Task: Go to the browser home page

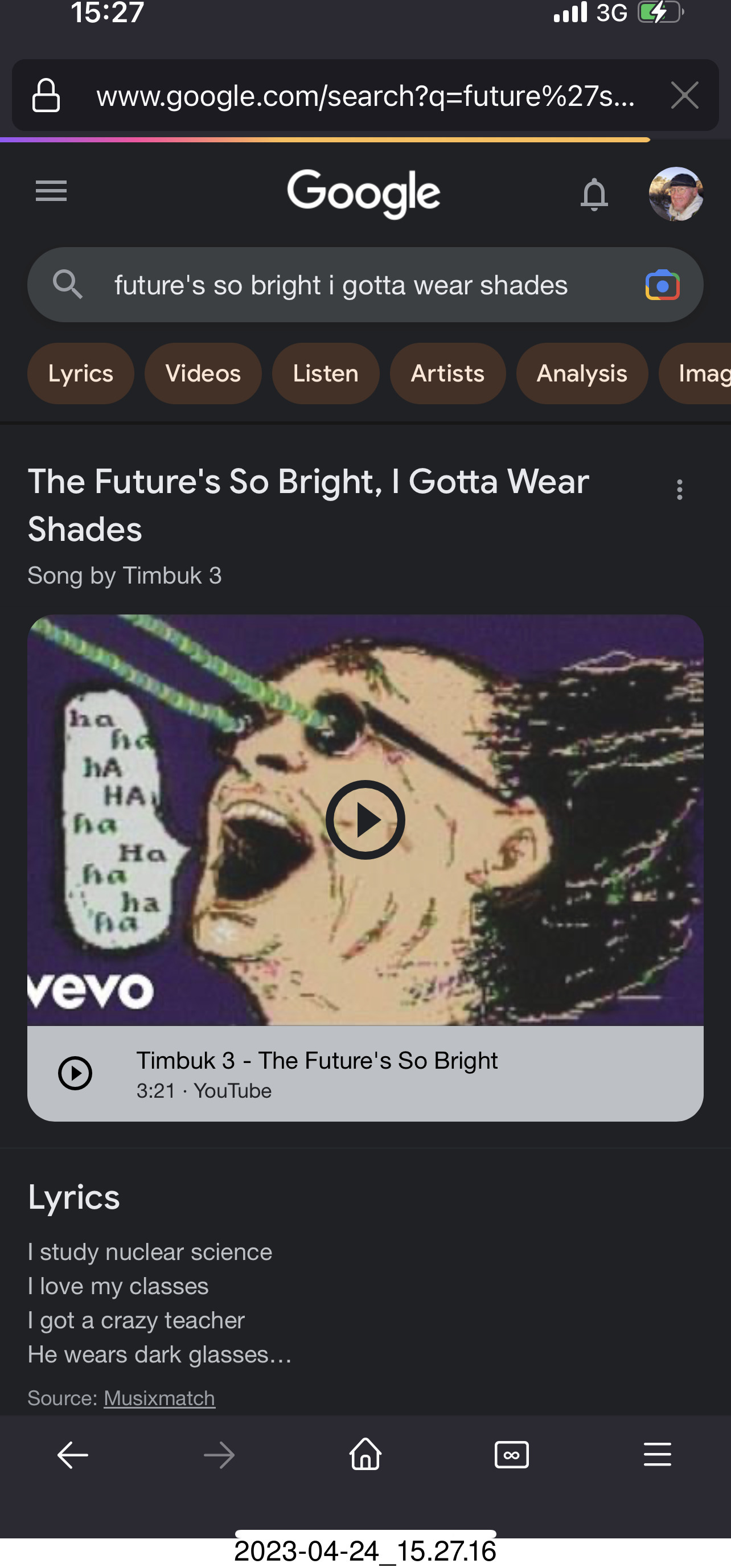Action: pos(365,1455)
